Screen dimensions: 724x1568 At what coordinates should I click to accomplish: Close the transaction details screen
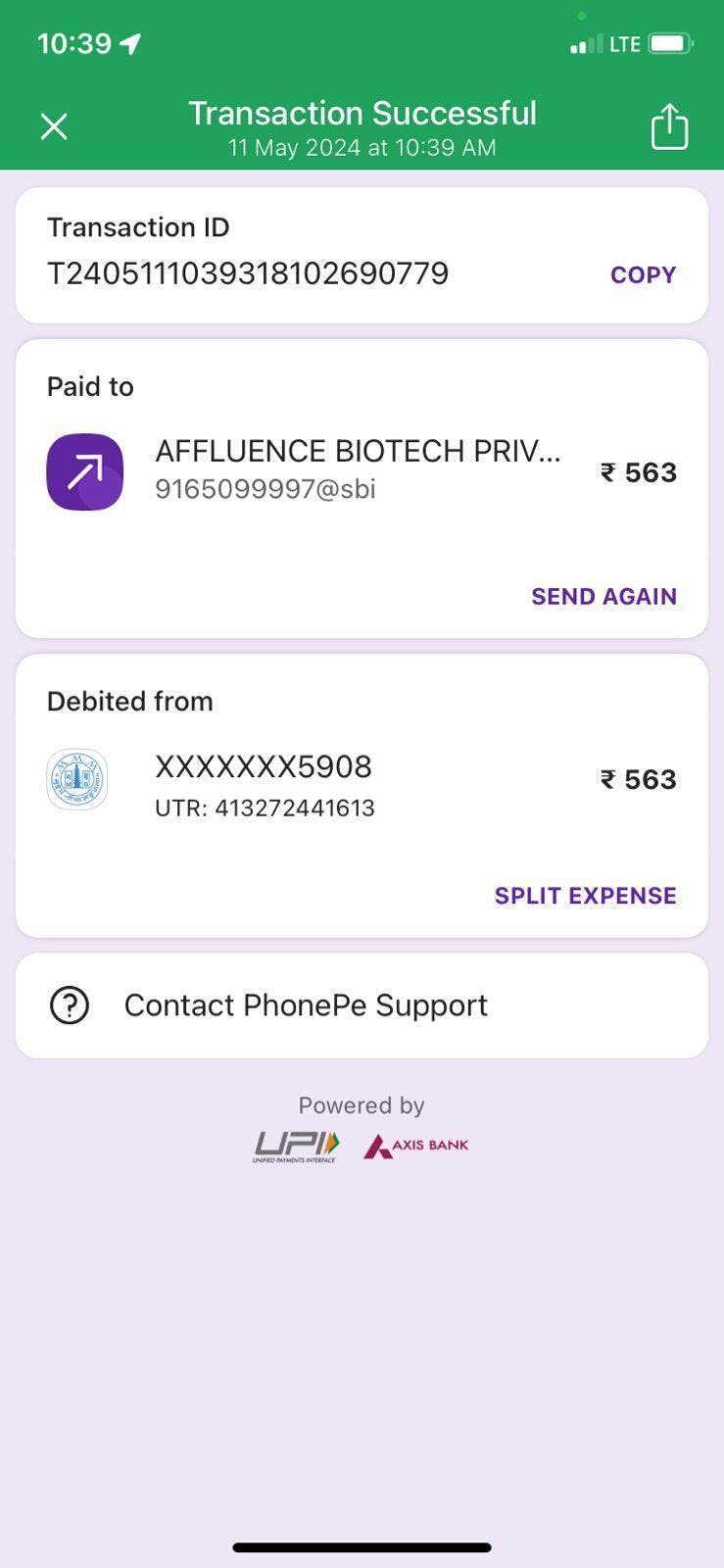pos(54,126)
